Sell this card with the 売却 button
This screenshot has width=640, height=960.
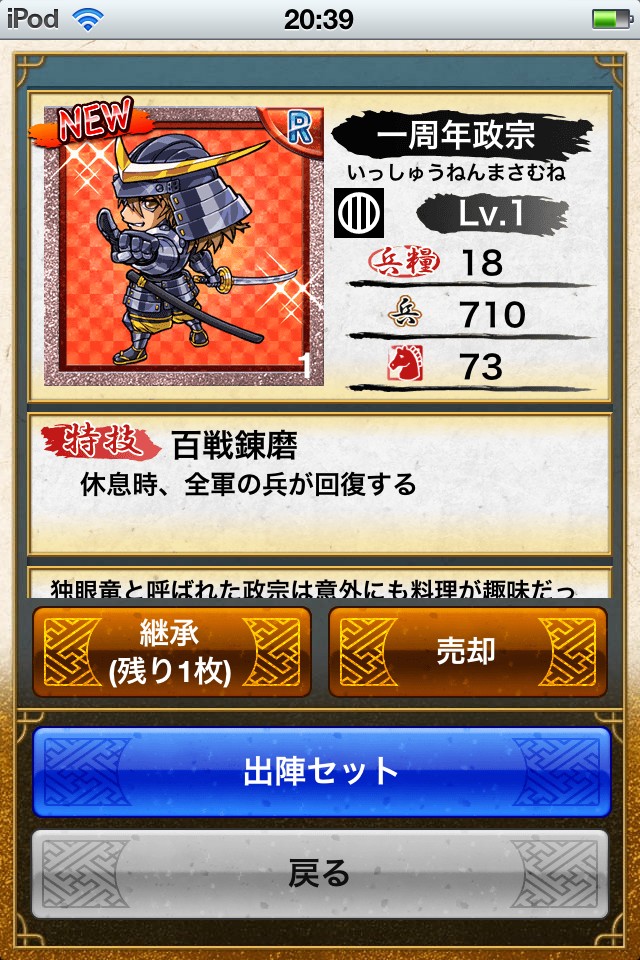(x=468, y=652)
